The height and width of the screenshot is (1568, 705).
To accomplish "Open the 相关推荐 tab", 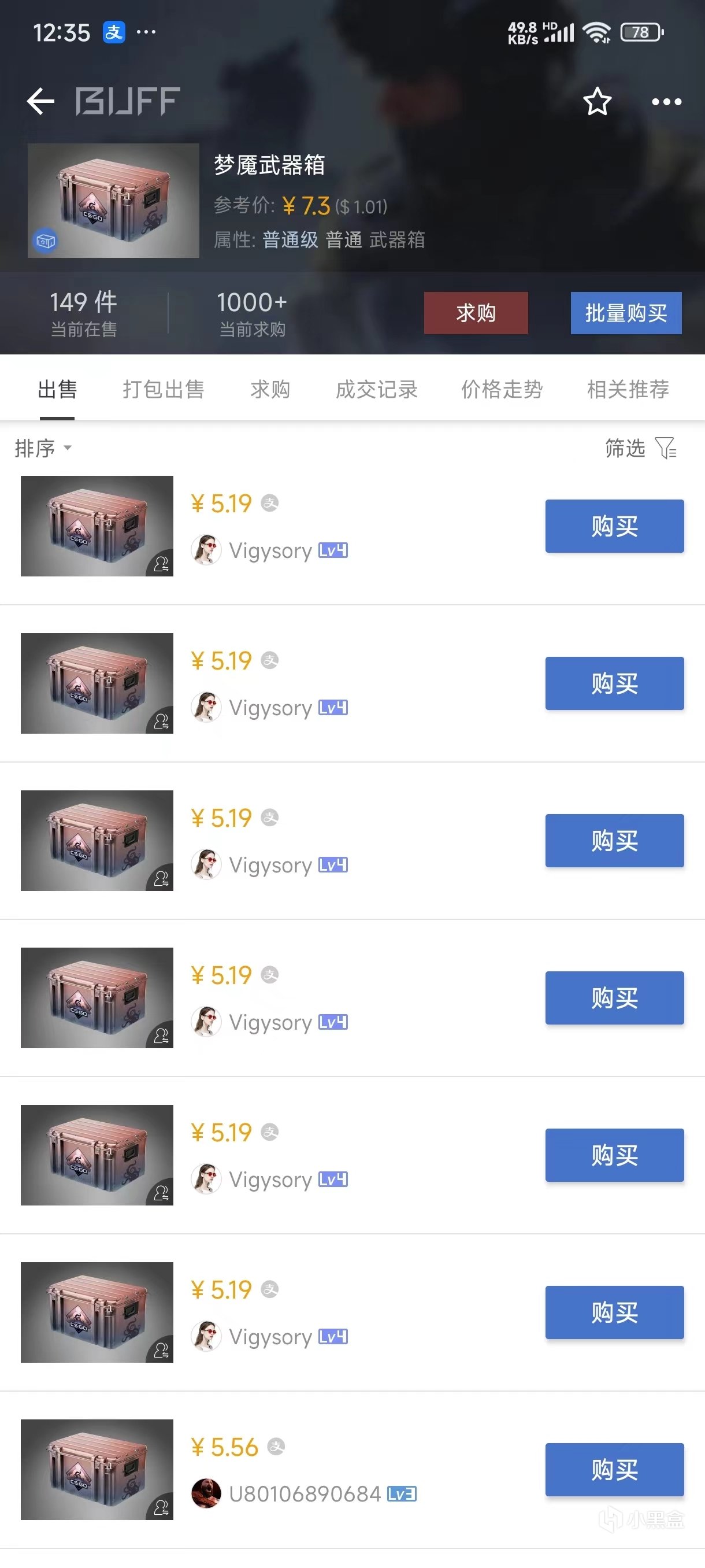I will click(628, 389).
